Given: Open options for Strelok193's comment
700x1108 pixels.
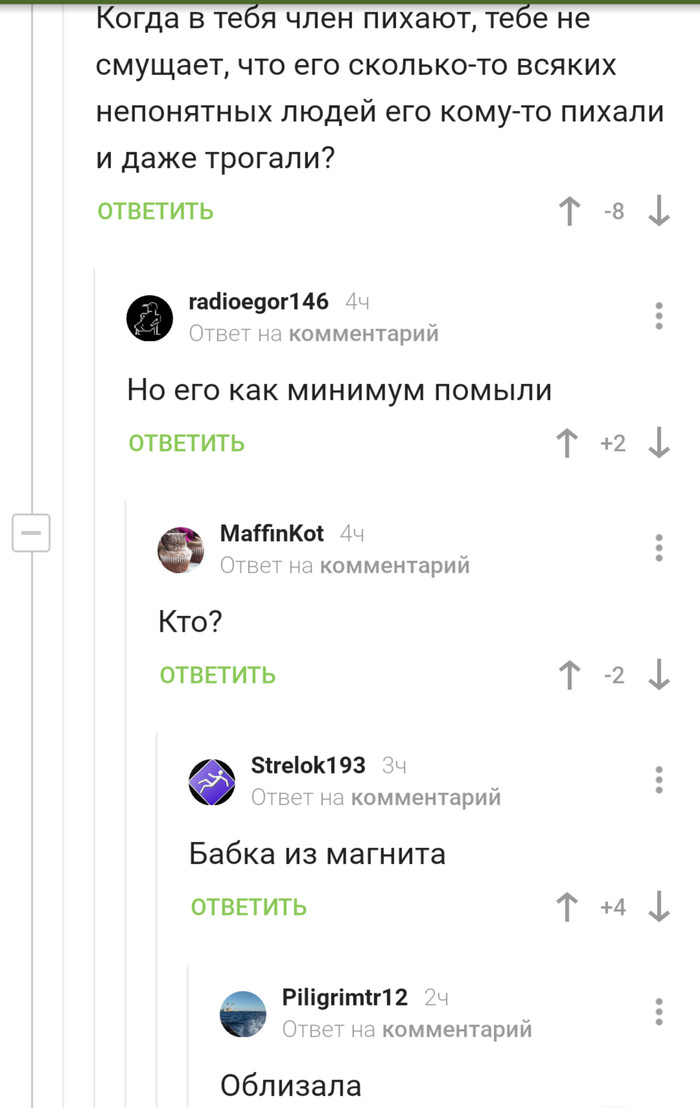Looking at the screenshot, I should click(x=659, y=780).
